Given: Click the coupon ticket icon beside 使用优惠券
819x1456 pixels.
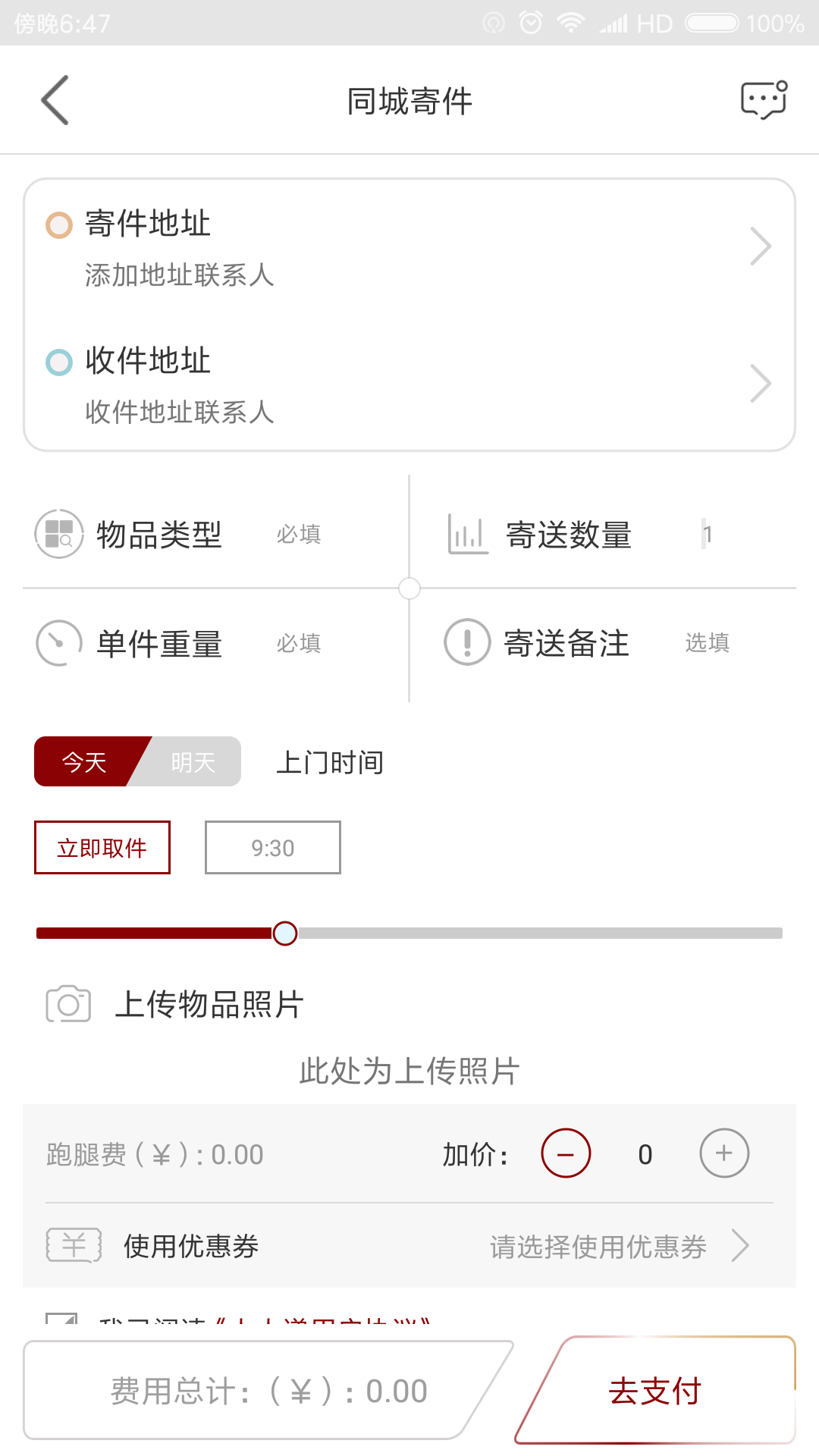Looking at the screenshot, I should (73, 1245).
